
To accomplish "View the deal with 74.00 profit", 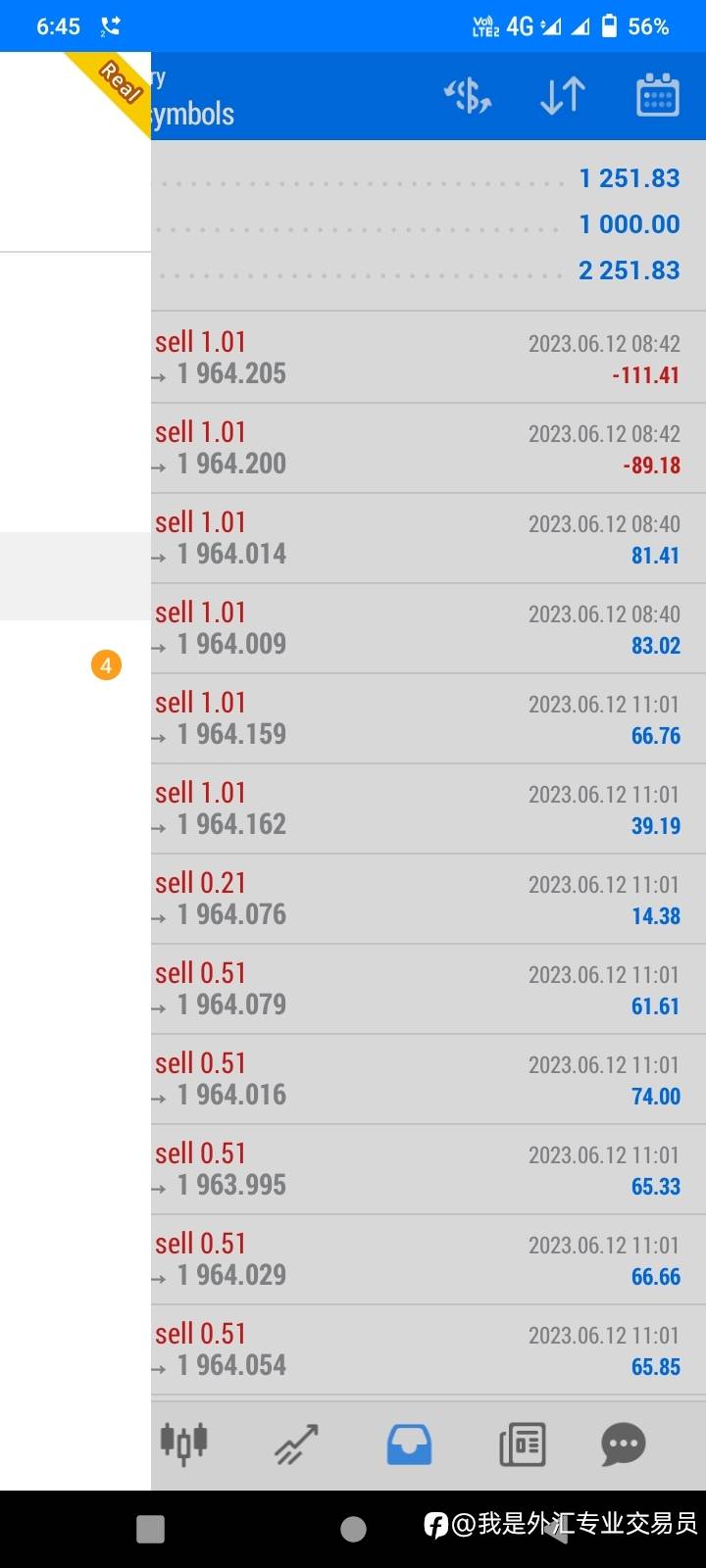I will 428,1079.
